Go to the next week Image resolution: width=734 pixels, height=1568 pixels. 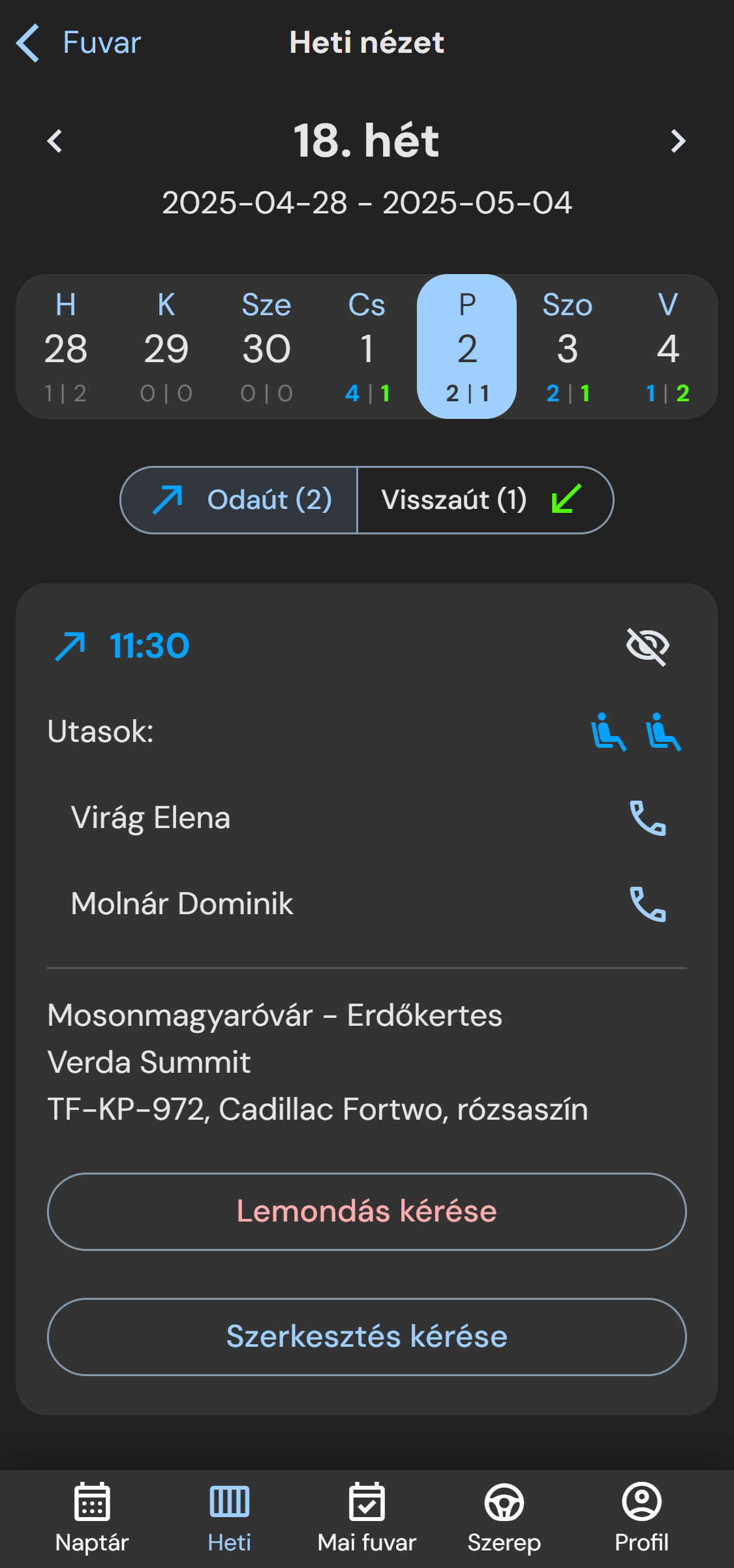point(678,141)
